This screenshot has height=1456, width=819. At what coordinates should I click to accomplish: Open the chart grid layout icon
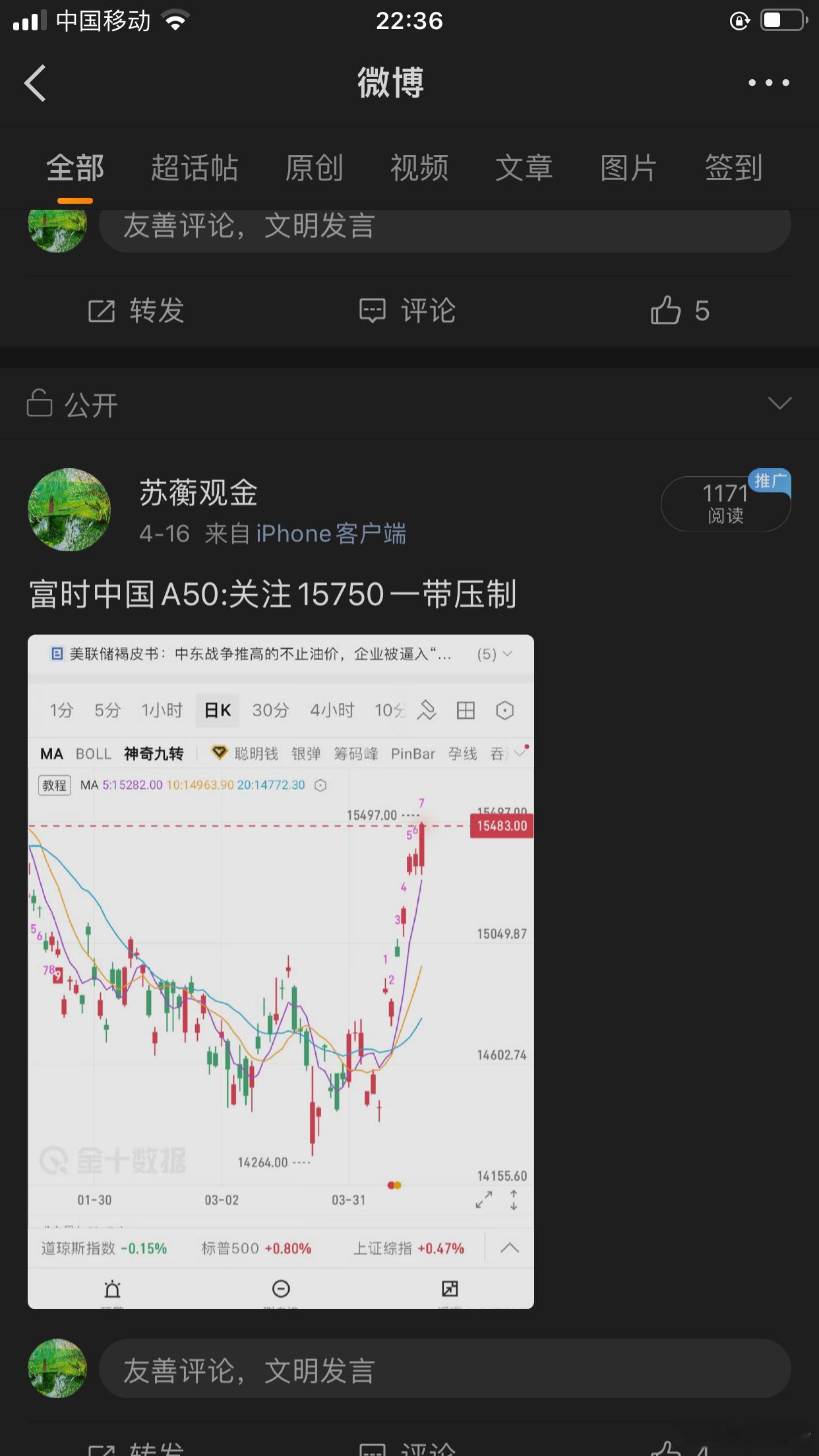tap(466, 711)
